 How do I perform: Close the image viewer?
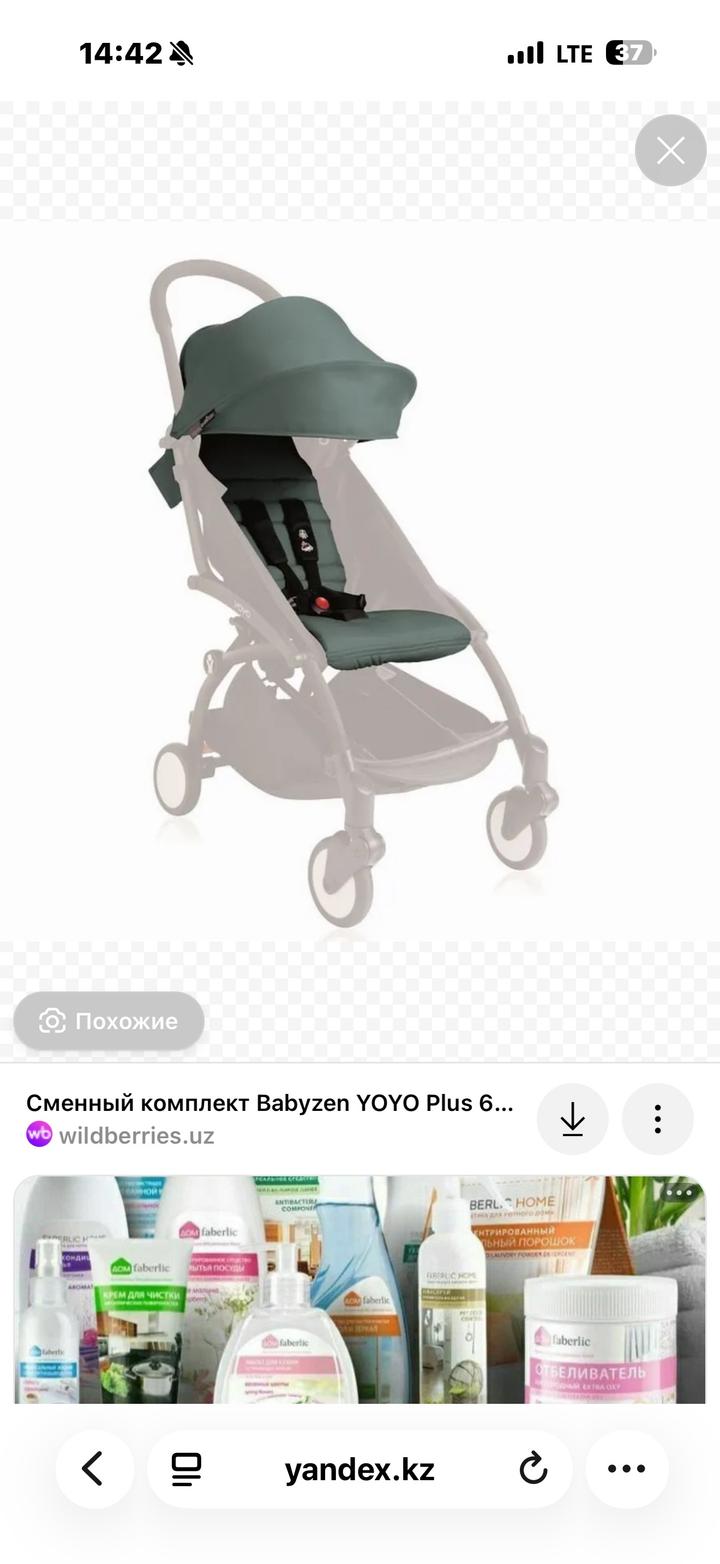click(670, 151)
